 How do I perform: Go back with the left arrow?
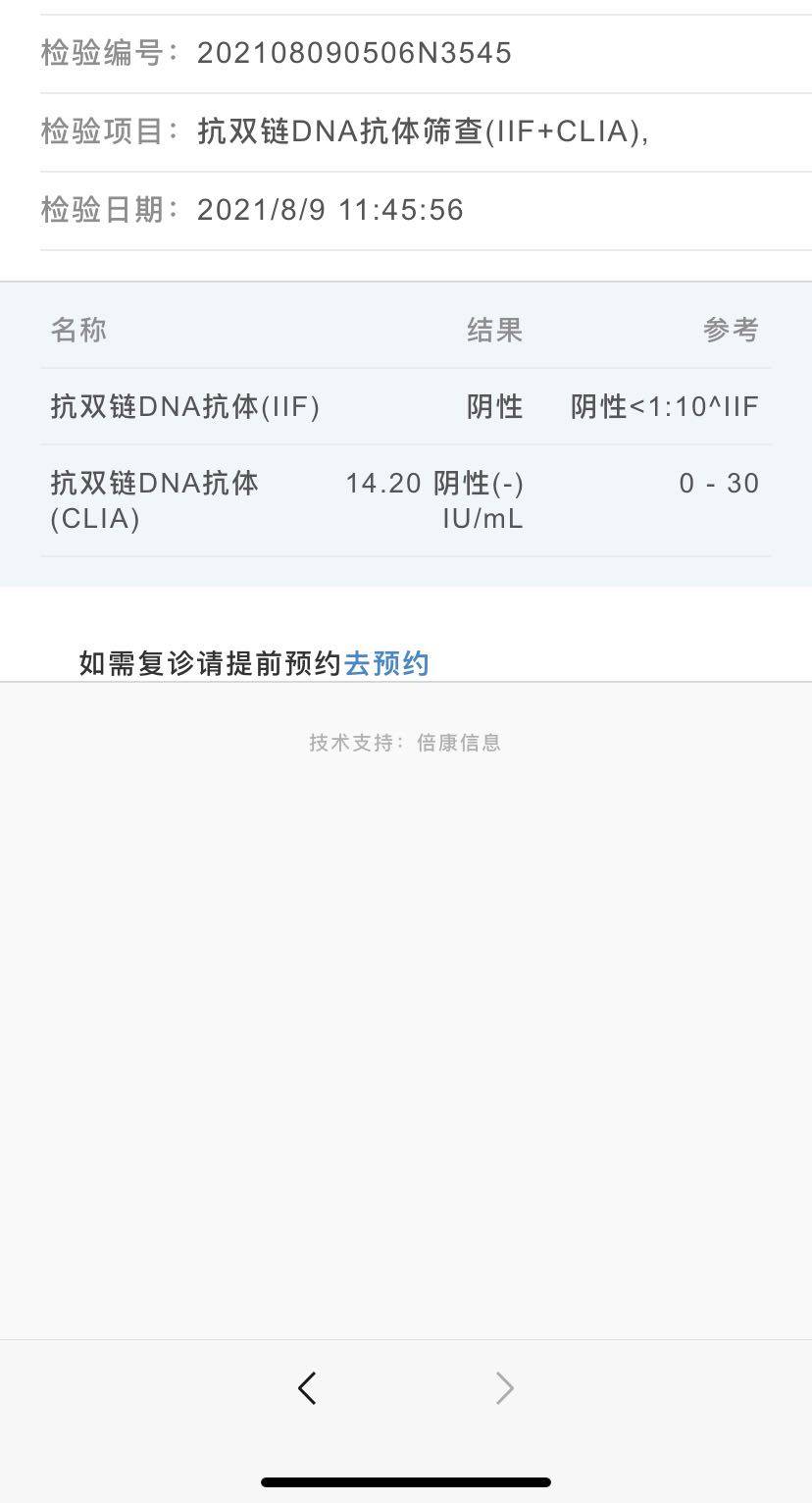[x=307, y=1387]
